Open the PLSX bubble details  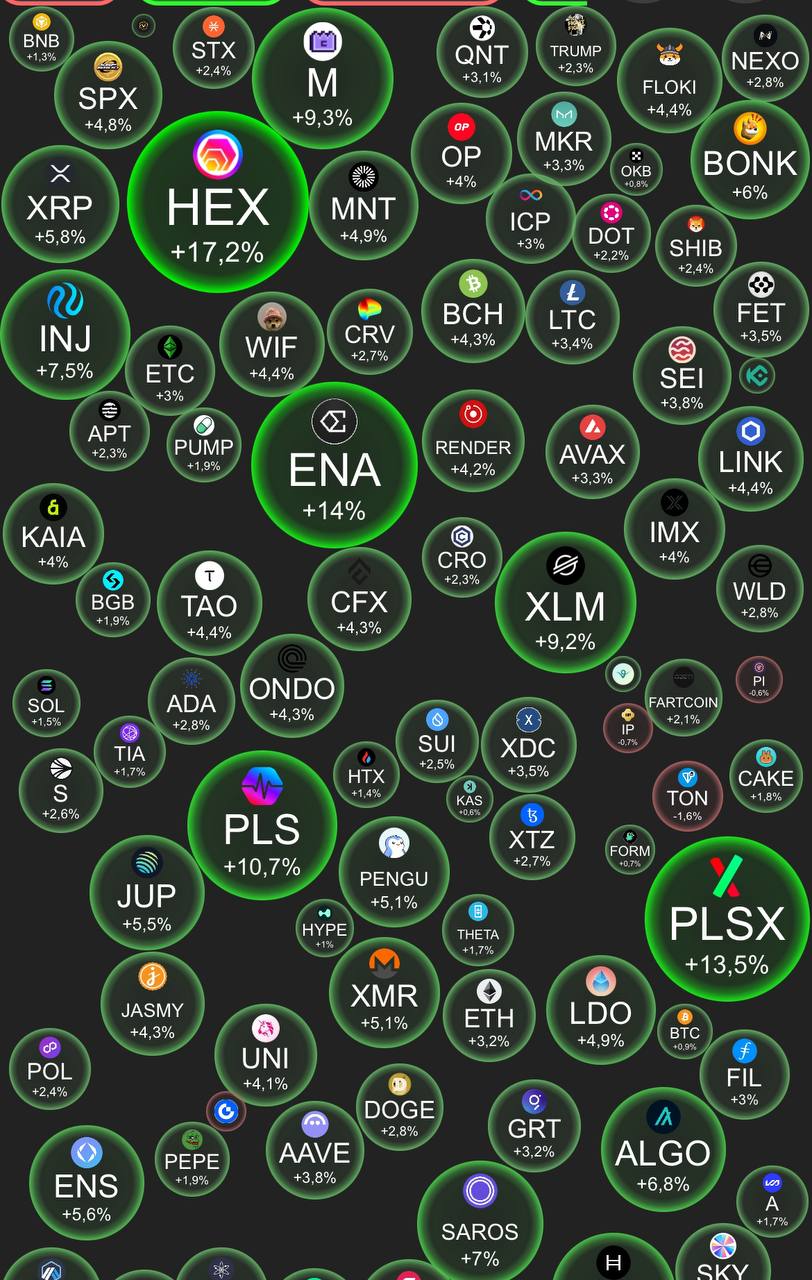[727, 919]
